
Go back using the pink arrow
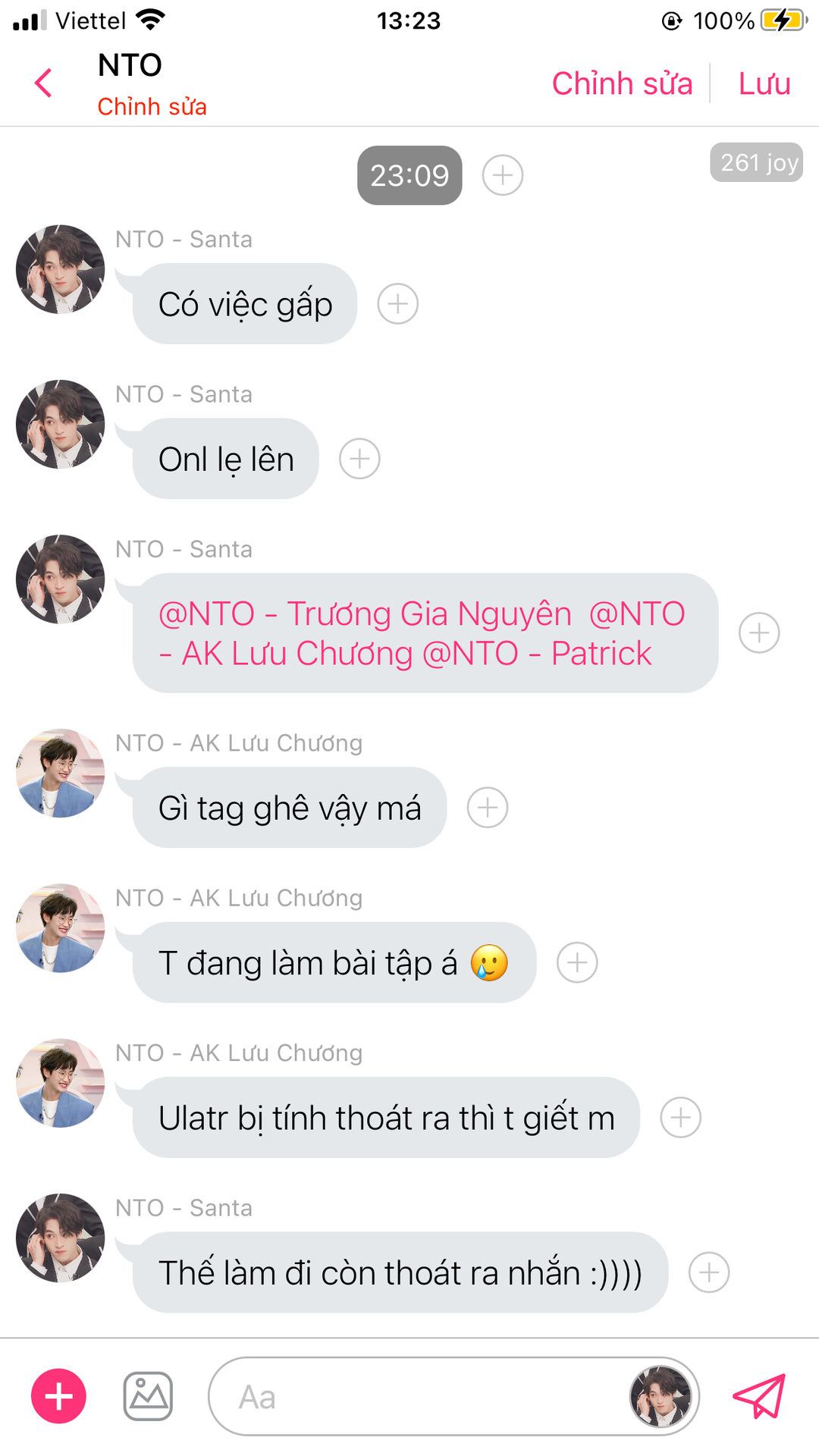(43, 83)
